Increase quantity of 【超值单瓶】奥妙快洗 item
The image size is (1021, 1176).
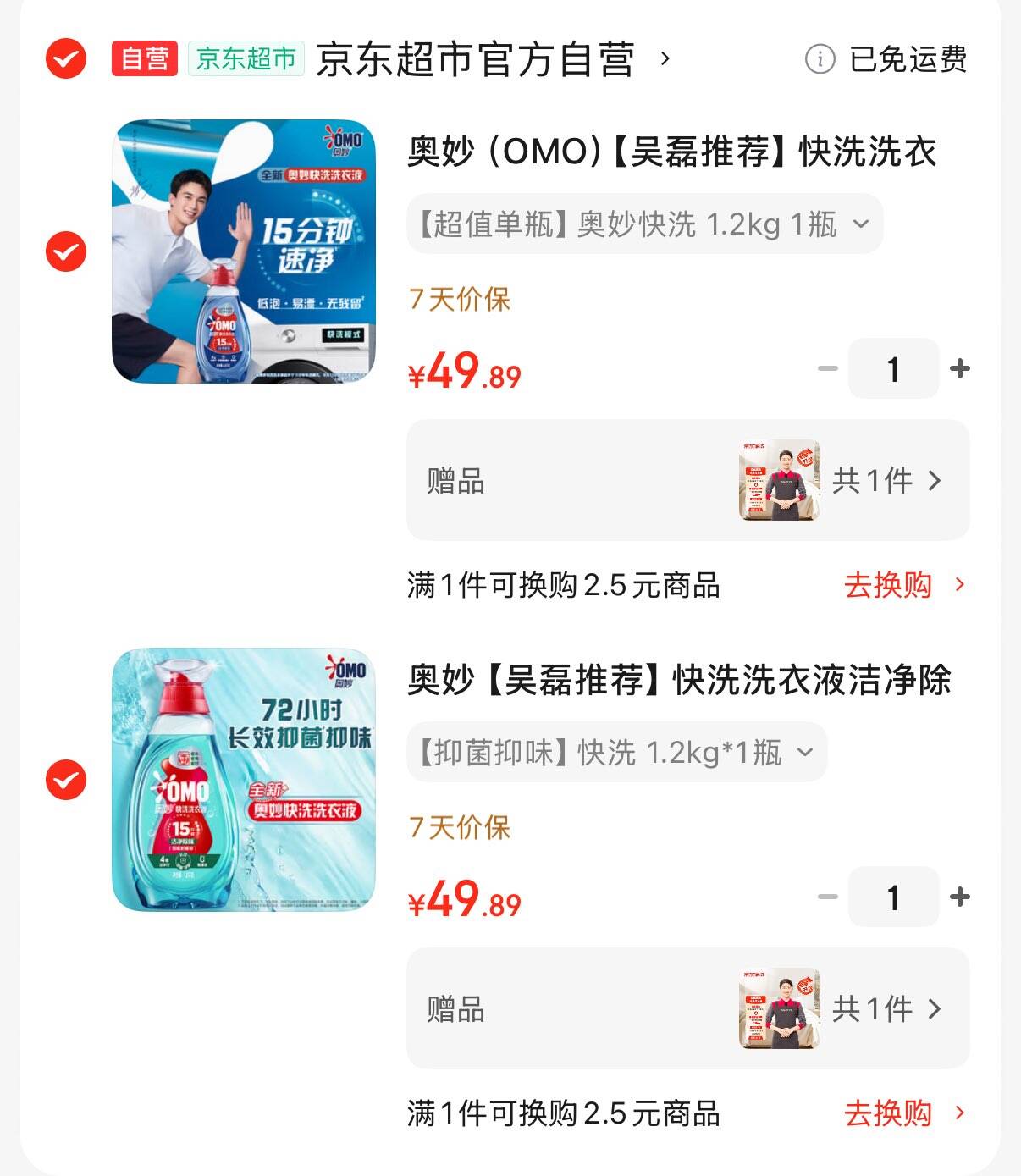tap(960, 368)
